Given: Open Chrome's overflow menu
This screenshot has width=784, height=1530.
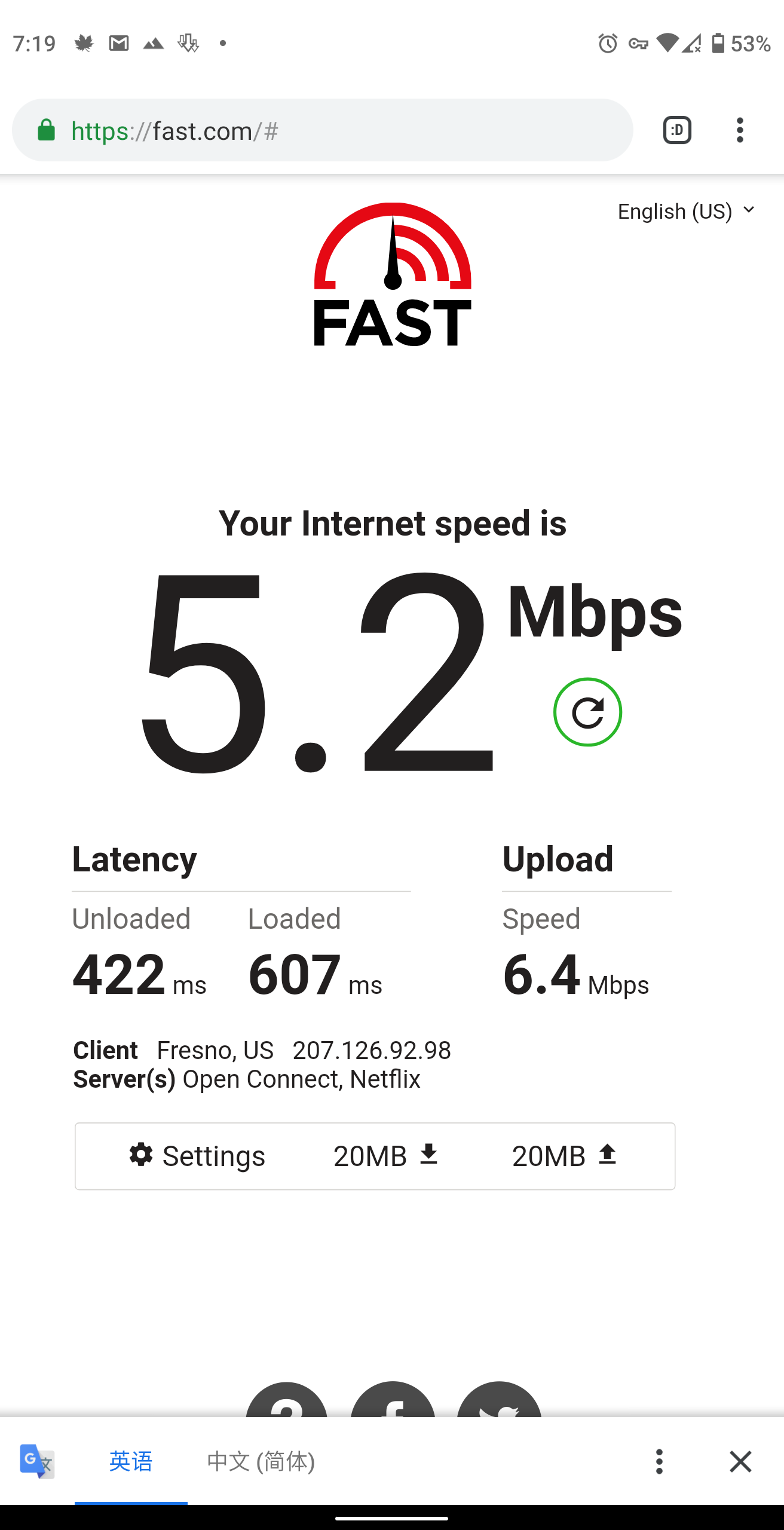Looking at the screenshot, I should [740, 130].
